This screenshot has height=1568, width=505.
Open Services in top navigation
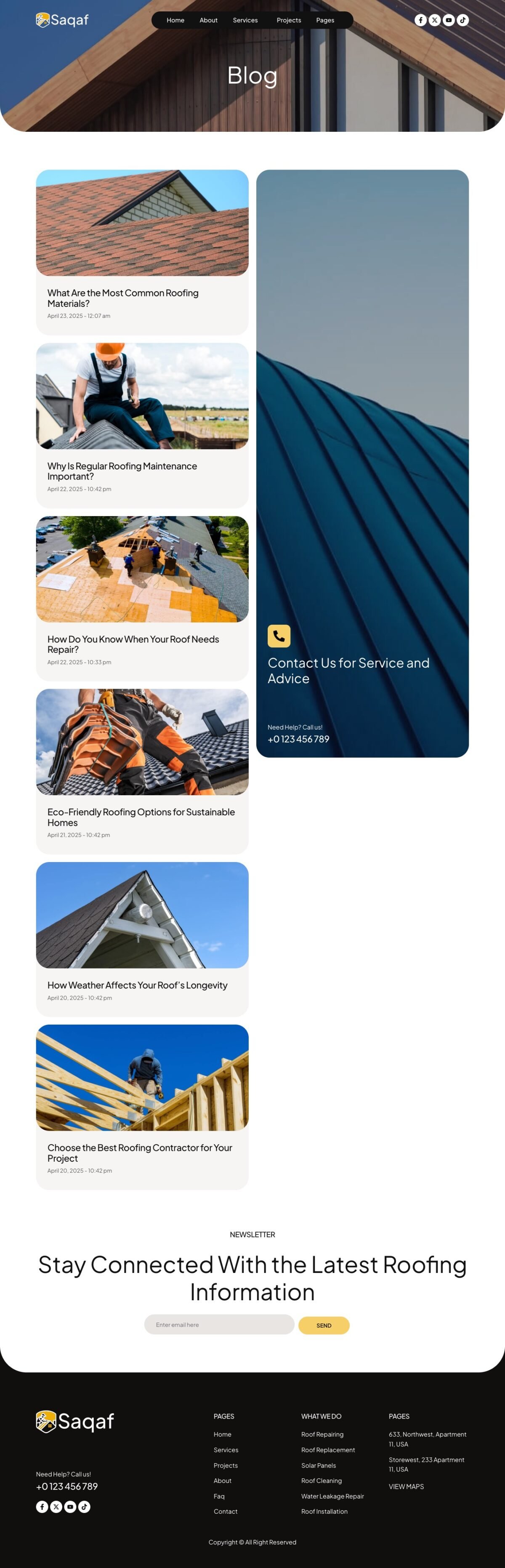(245, 20)
